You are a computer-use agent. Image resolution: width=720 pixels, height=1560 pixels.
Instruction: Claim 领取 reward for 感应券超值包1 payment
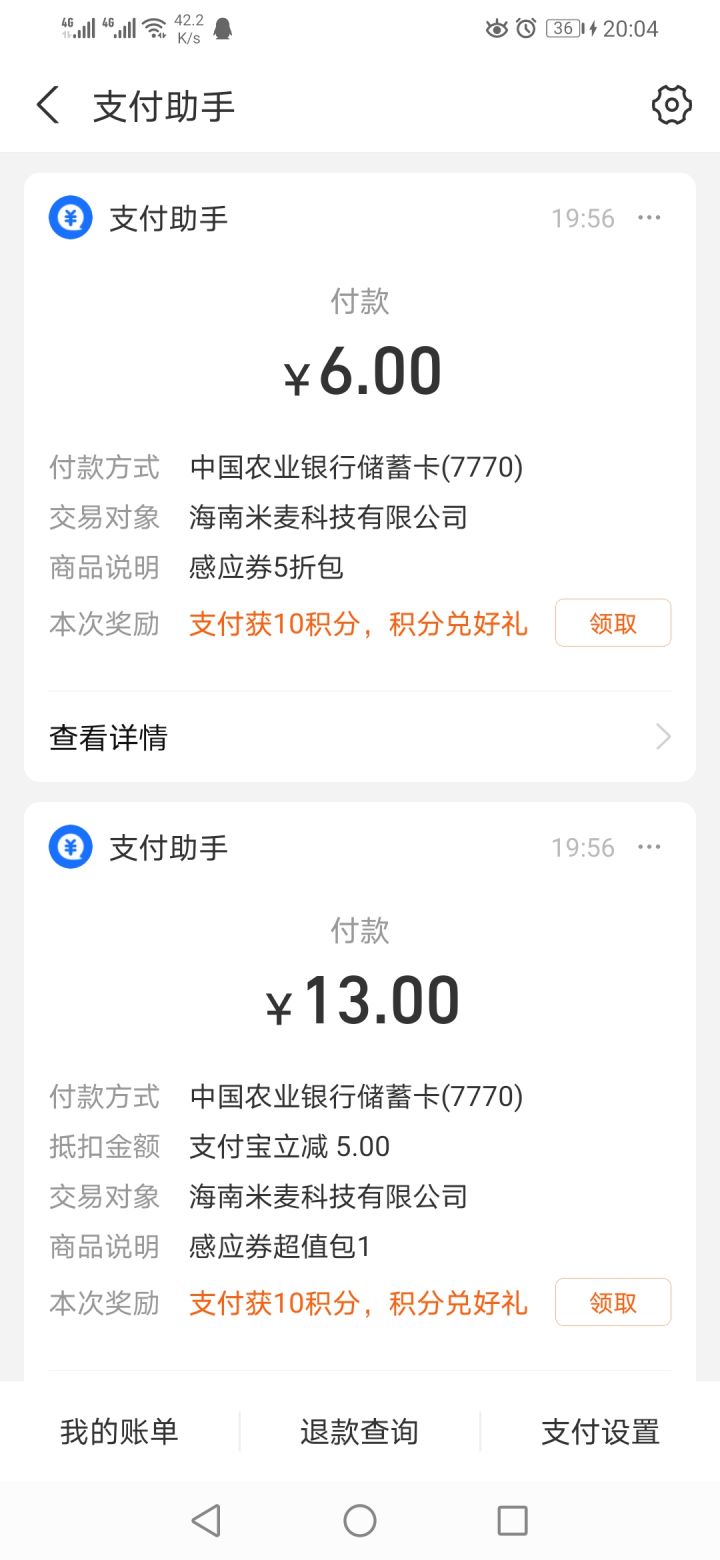613,1302
